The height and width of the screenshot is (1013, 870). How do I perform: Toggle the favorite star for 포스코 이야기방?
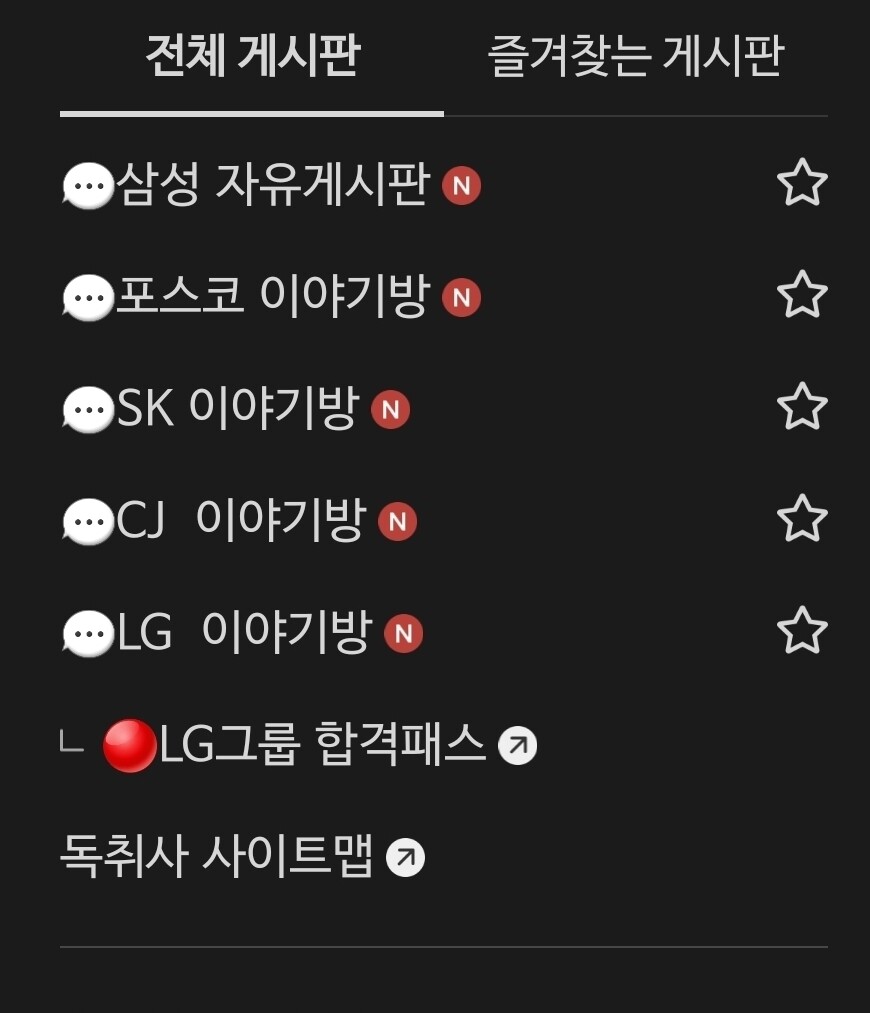point(801,295)
